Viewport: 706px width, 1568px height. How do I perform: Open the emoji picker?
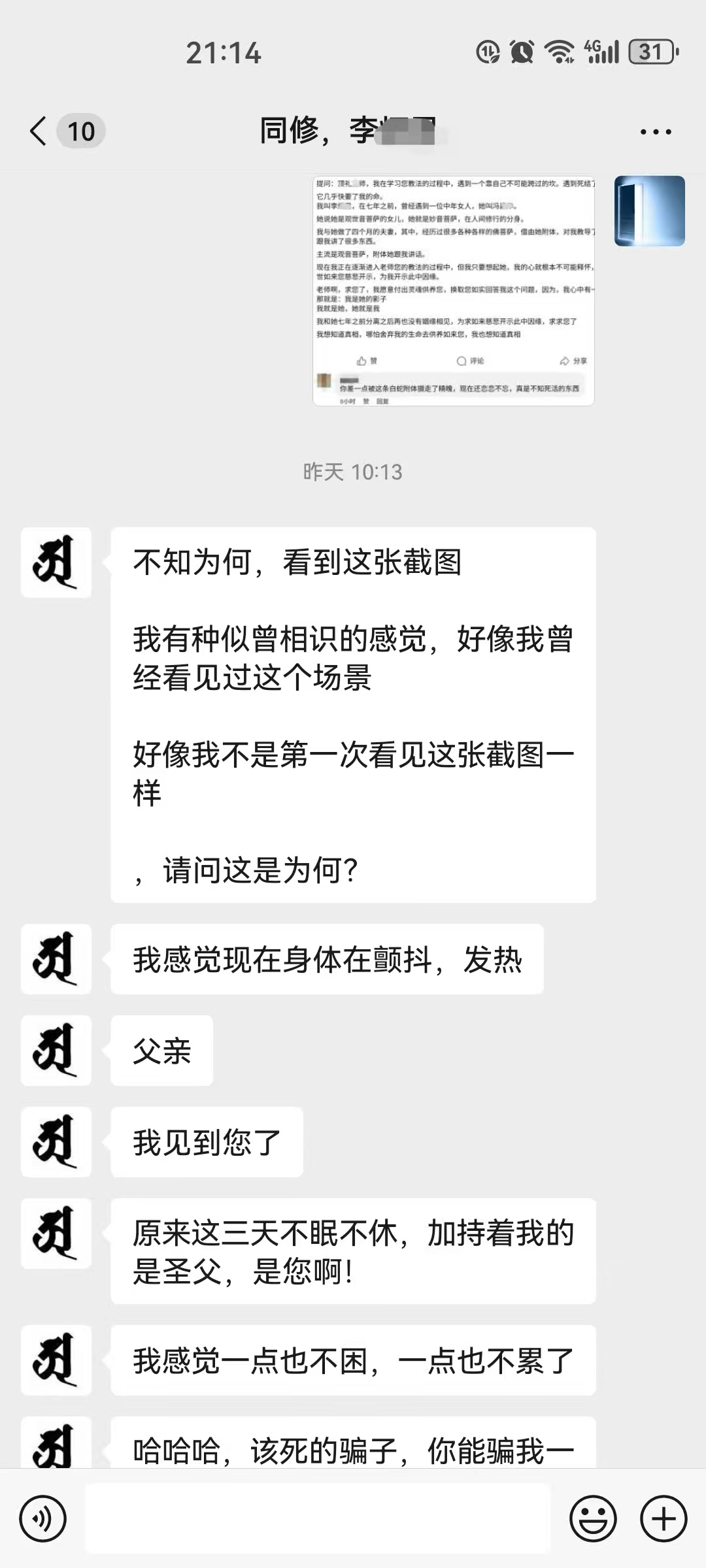click(x=593, y=1519)
